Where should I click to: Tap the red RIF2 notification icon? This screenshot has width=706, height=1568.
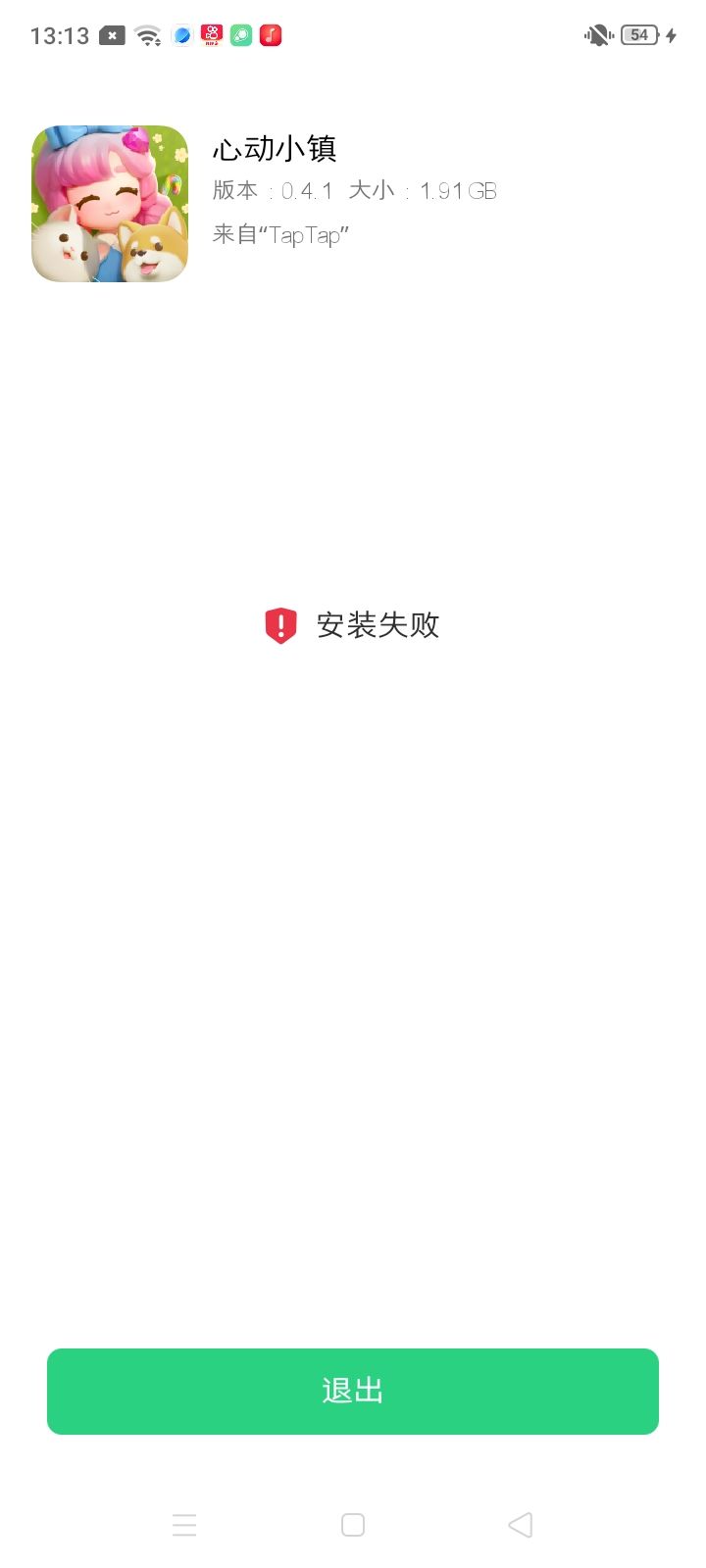point(212,34)
